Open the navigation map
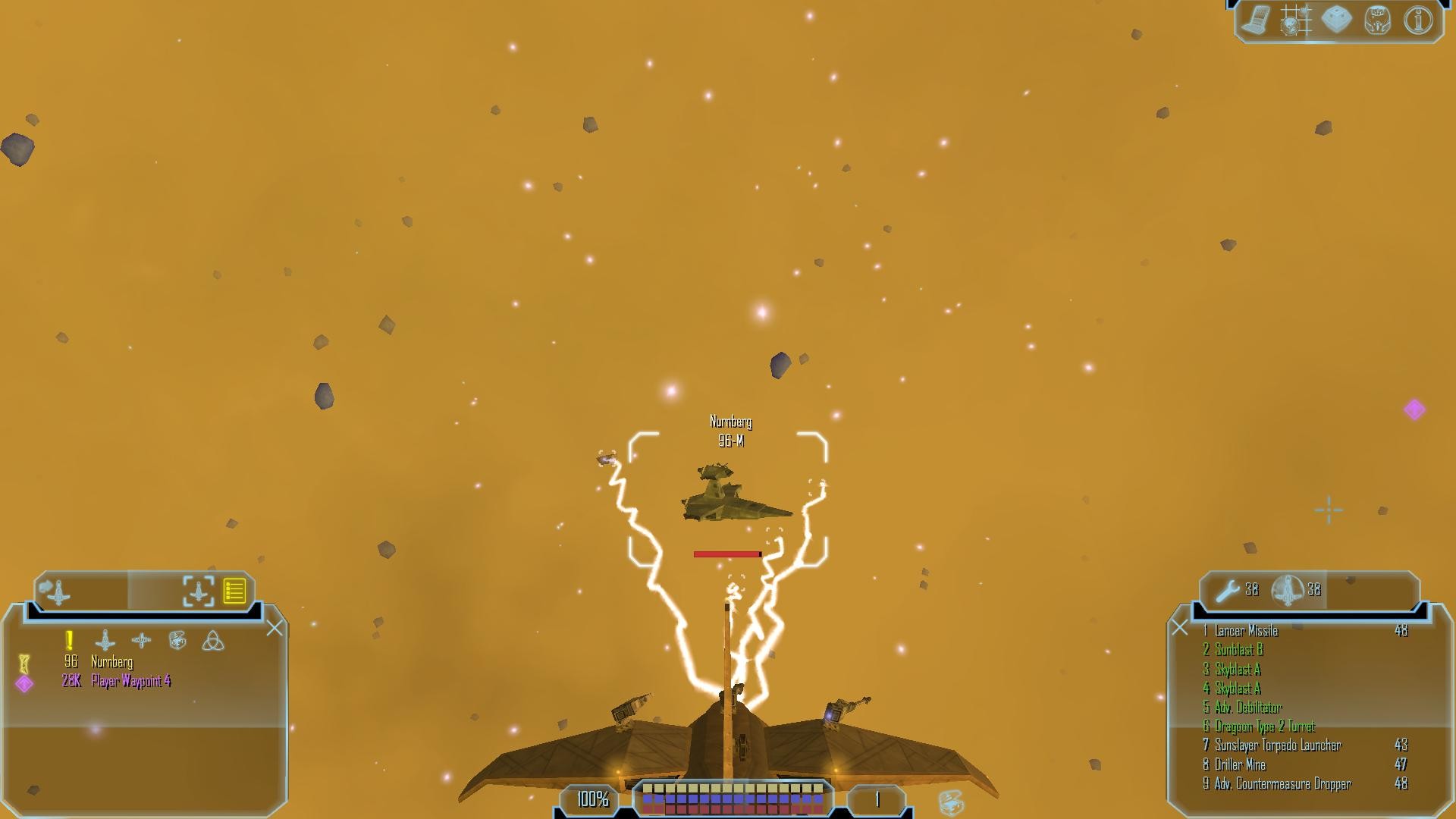 coord(1297,20)
